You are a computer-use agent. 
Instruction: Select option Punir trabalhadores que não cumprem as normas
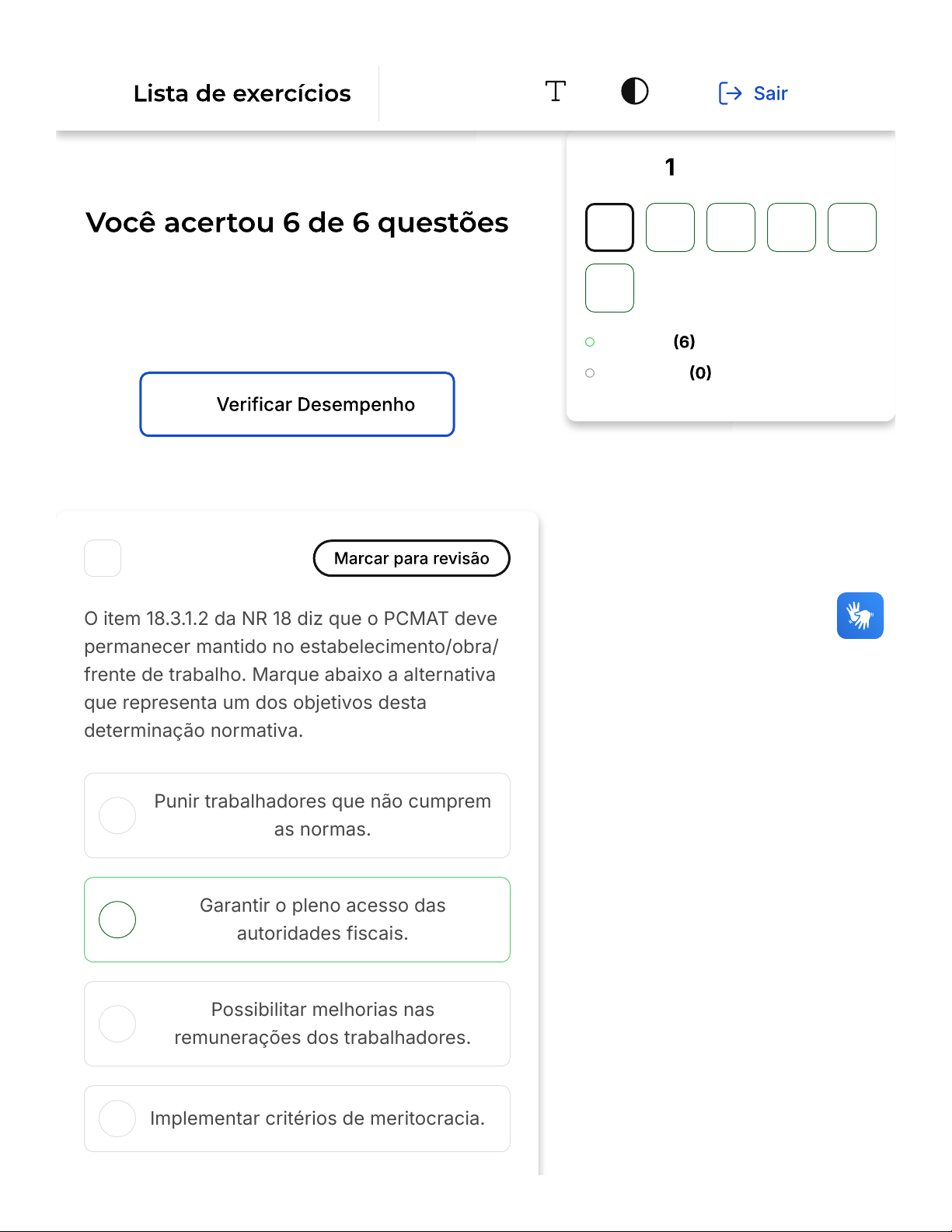tap(297, 815)
